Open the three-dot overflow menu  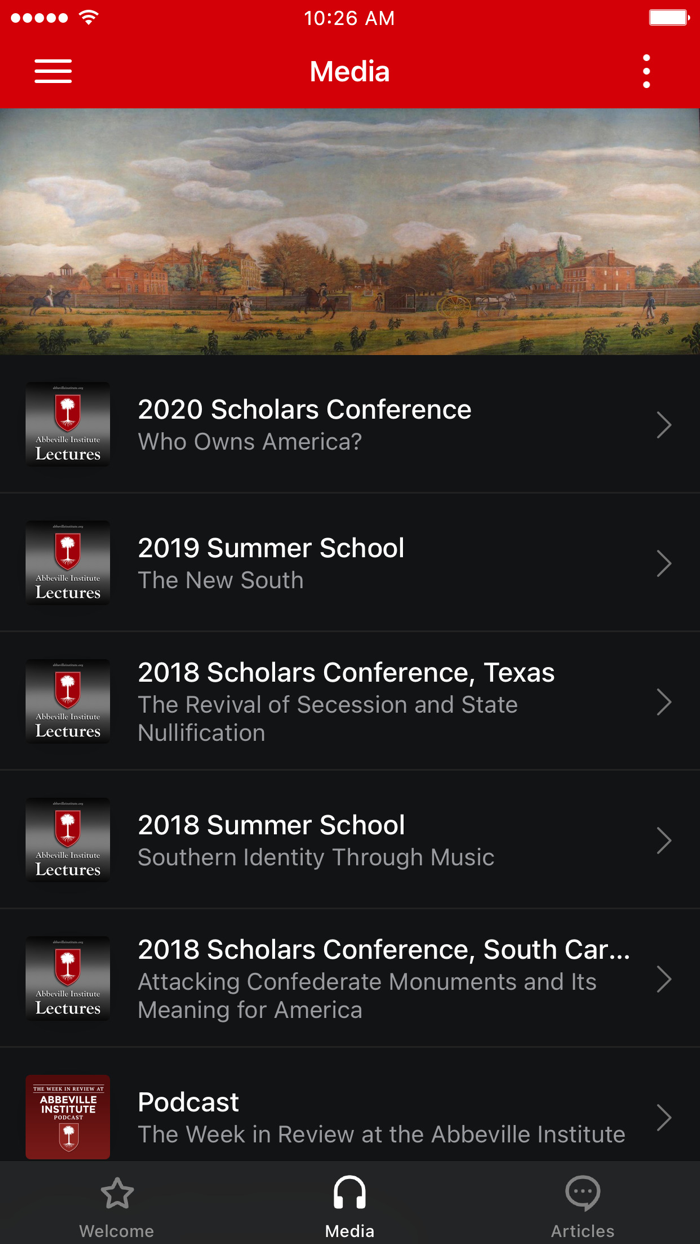pyautogui.click(x=647, y=71)
